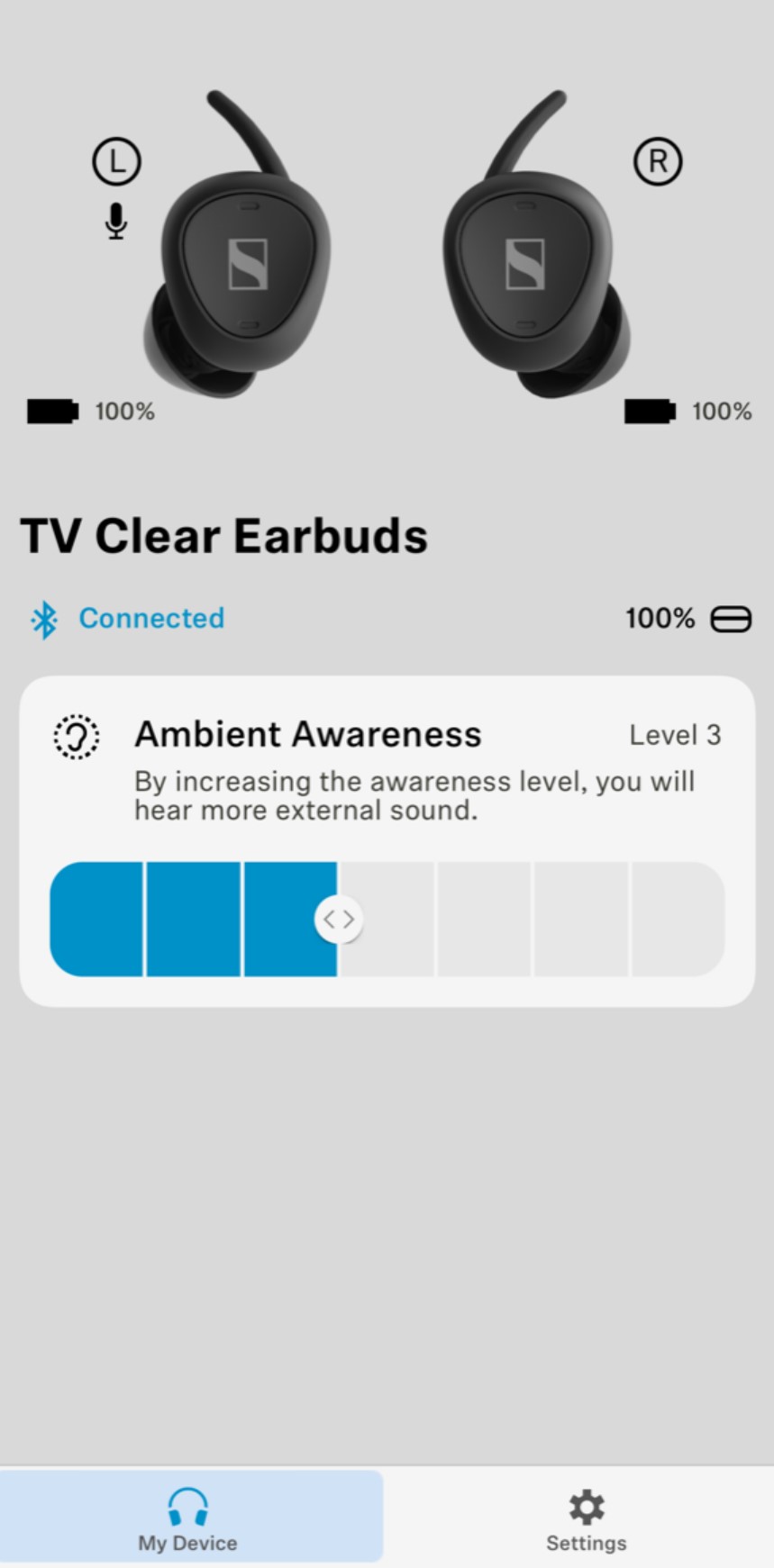Screen dimensions: 774x1568
Task: Set Ambient Awareness to level 1
Action: click(x=96, y=920)
